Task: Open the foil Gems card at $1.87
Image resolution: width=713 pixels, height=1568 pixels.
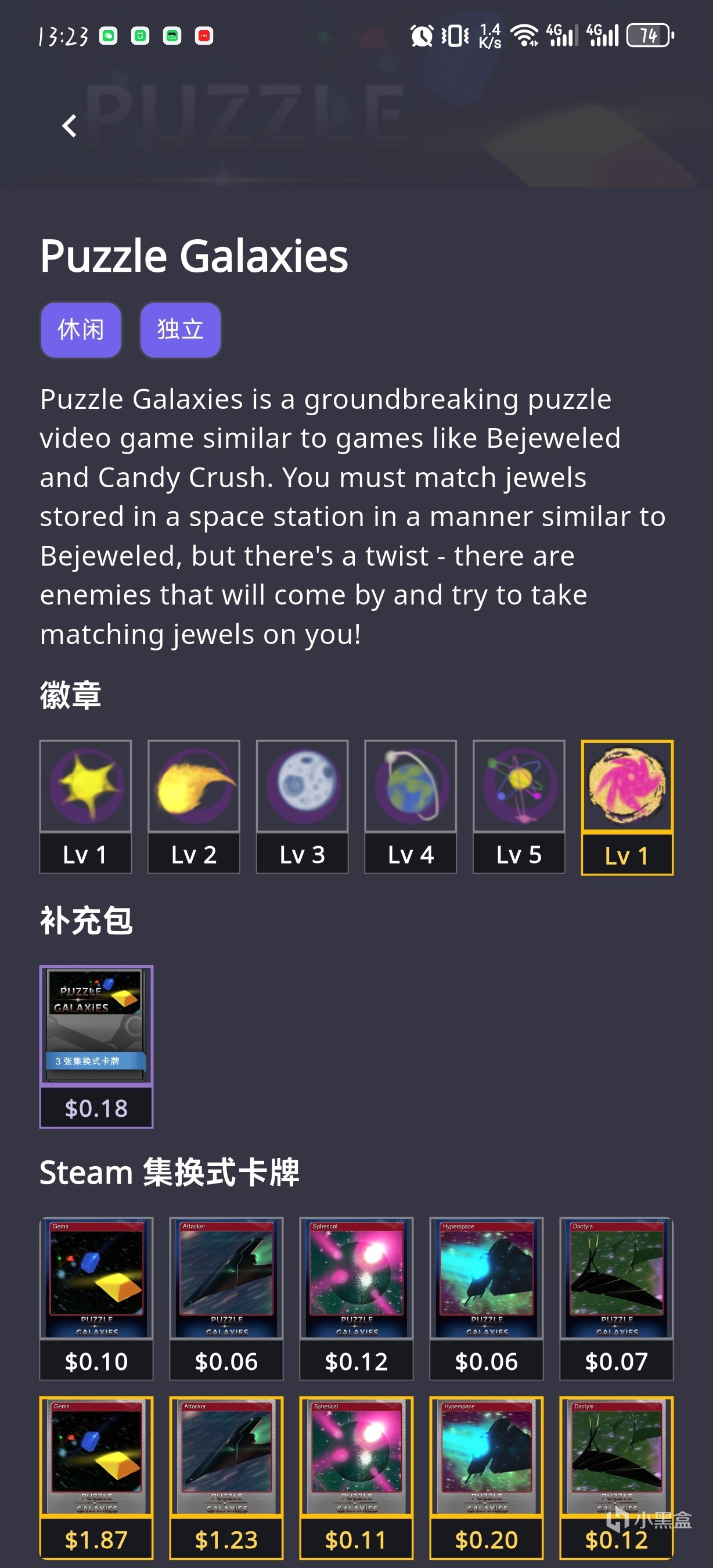Action: click(96, 1477)
